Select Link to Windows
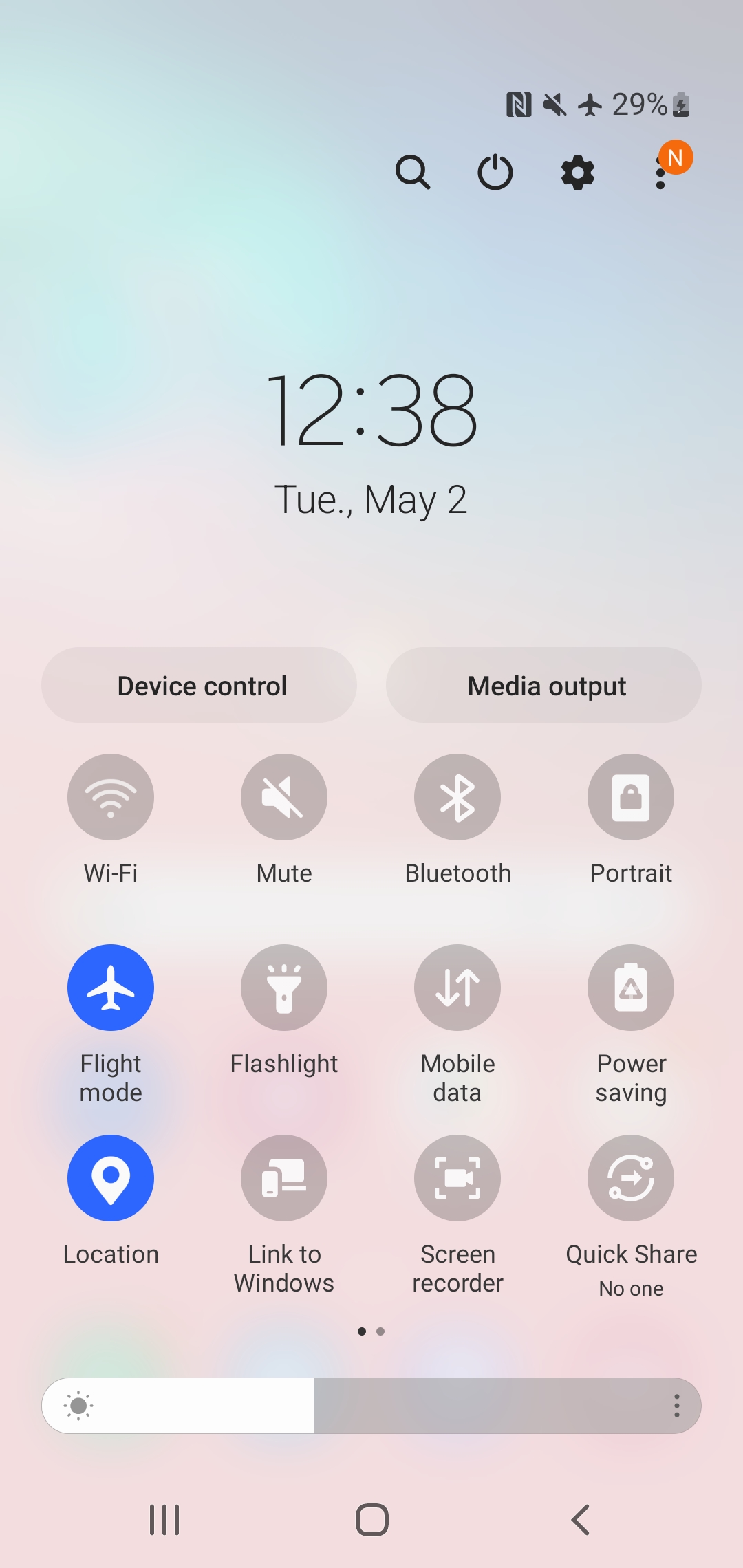 pyautogui.click(x=283, y=1177)
